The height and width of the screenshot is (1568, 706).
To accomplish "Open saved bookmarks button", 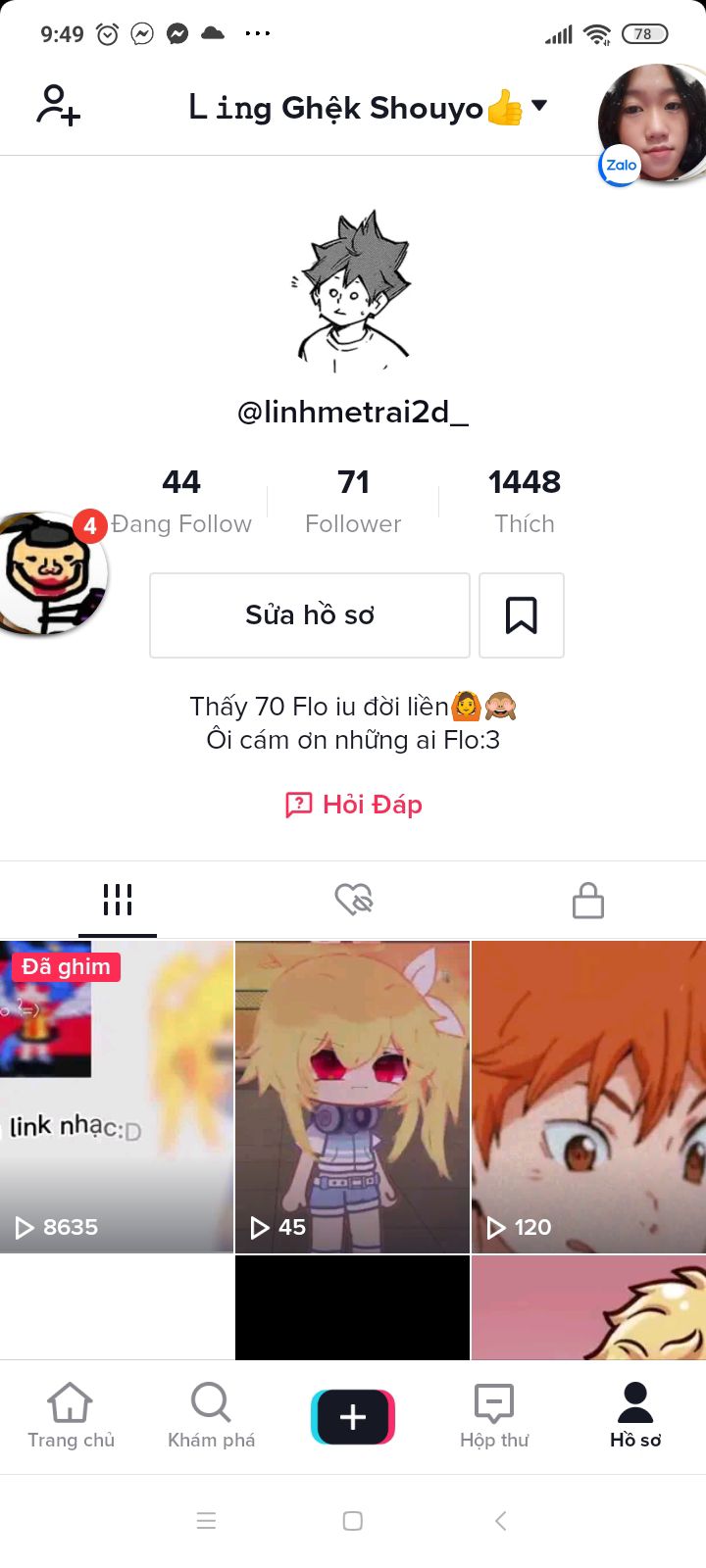I will pyautogui.click(x=522, y=615).
